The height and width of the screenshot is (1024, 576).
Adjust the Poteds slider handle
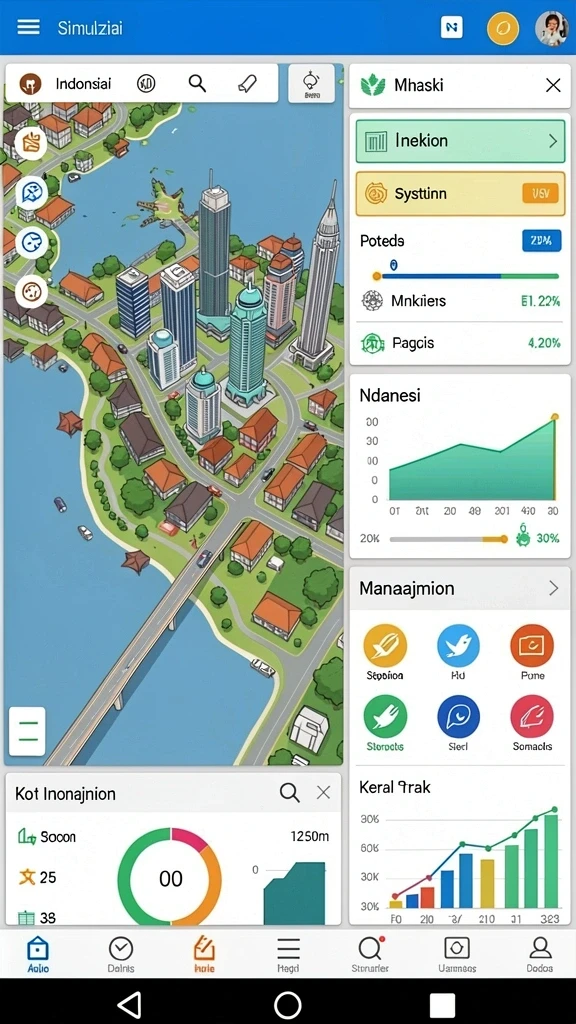[377, 276]
